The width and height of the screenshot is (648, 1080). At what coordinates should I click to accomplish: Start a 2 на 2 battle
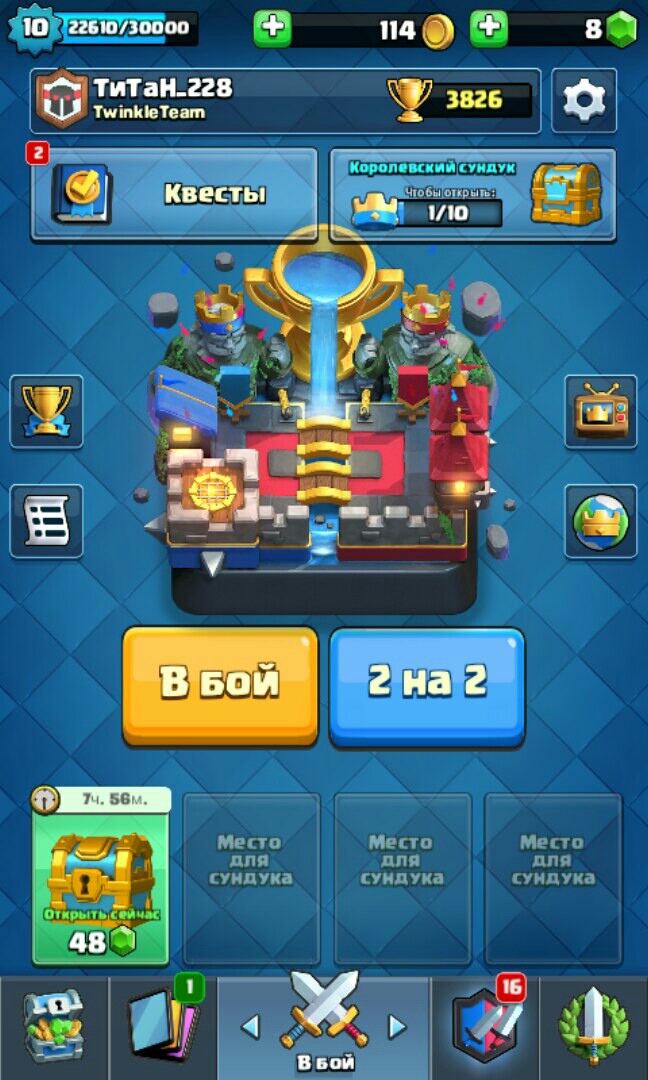[x=427, y=685]
